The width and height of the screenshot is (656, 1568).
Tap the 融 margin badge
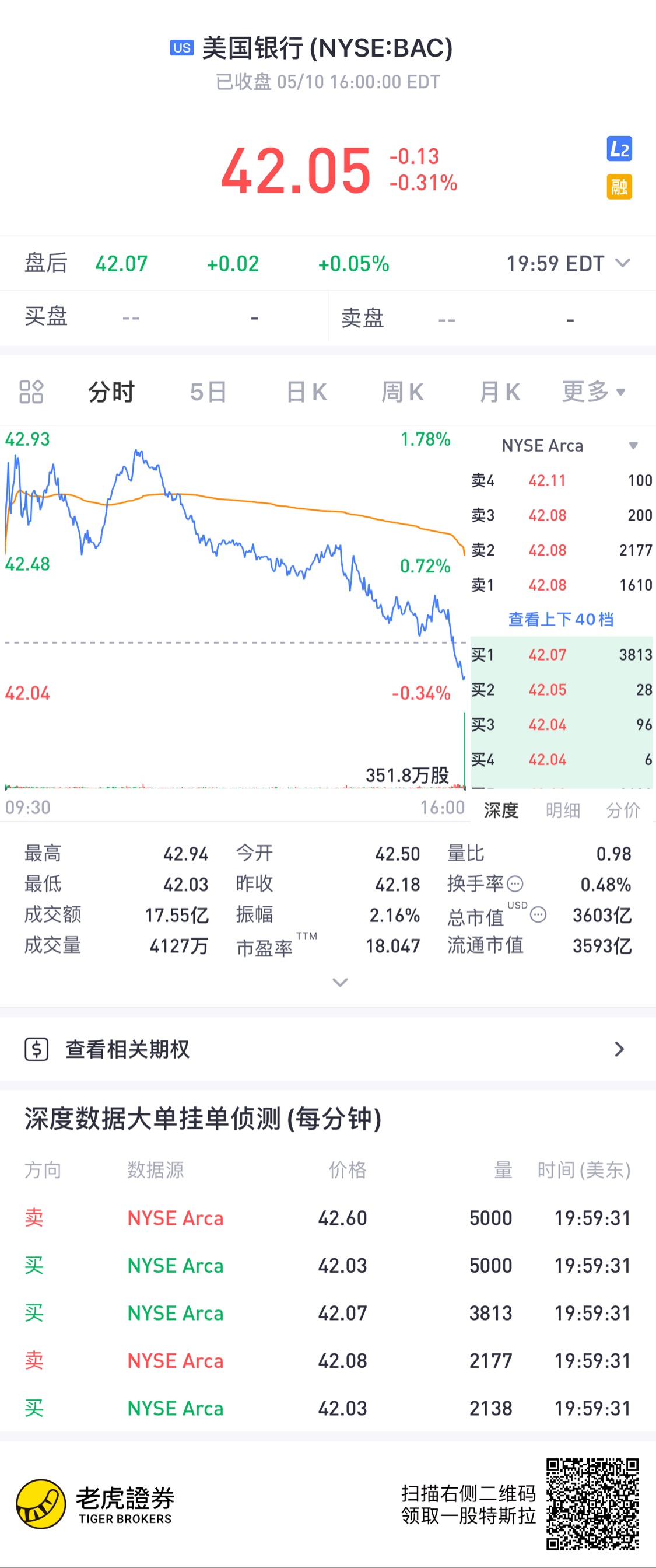pos(619,187)
